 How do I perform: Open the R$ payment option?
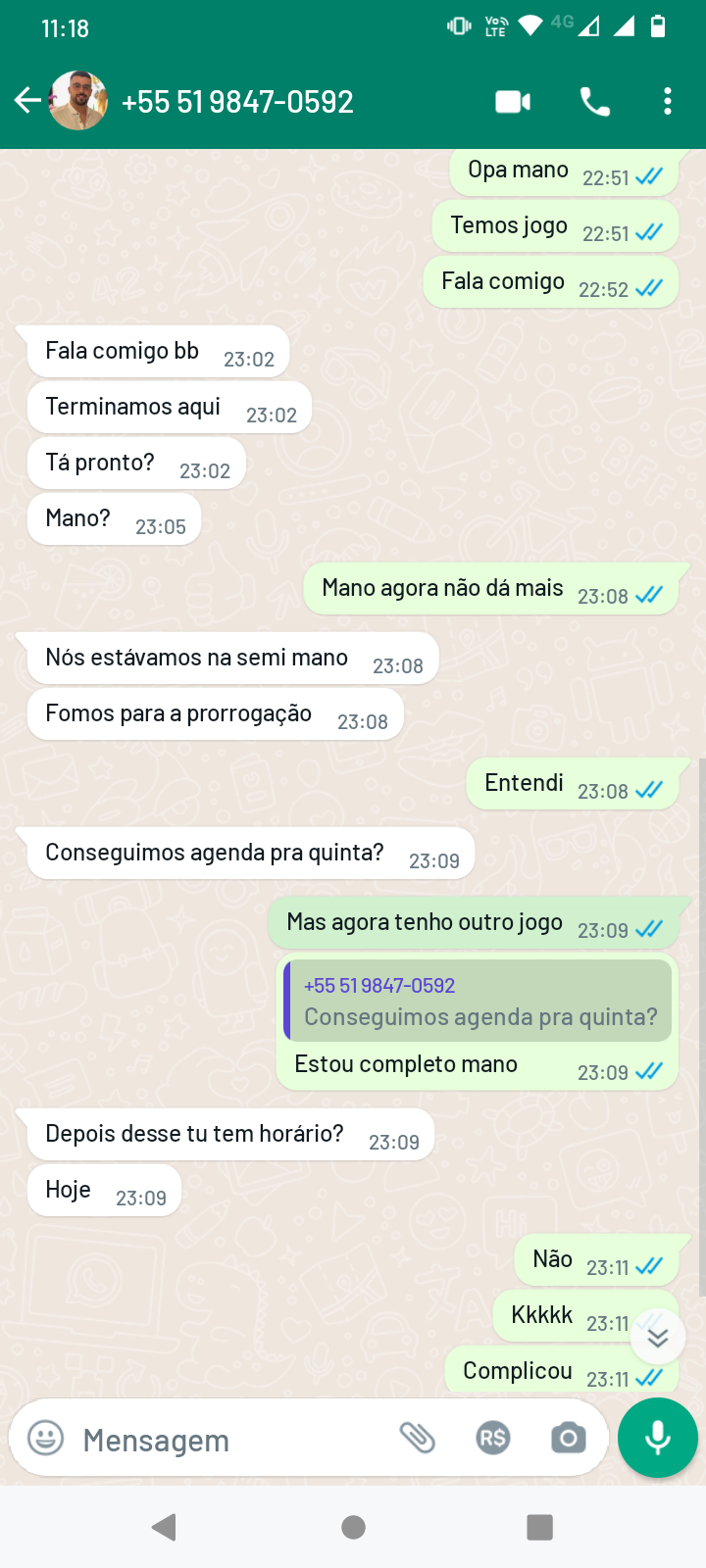click(x=492, y=1439)
